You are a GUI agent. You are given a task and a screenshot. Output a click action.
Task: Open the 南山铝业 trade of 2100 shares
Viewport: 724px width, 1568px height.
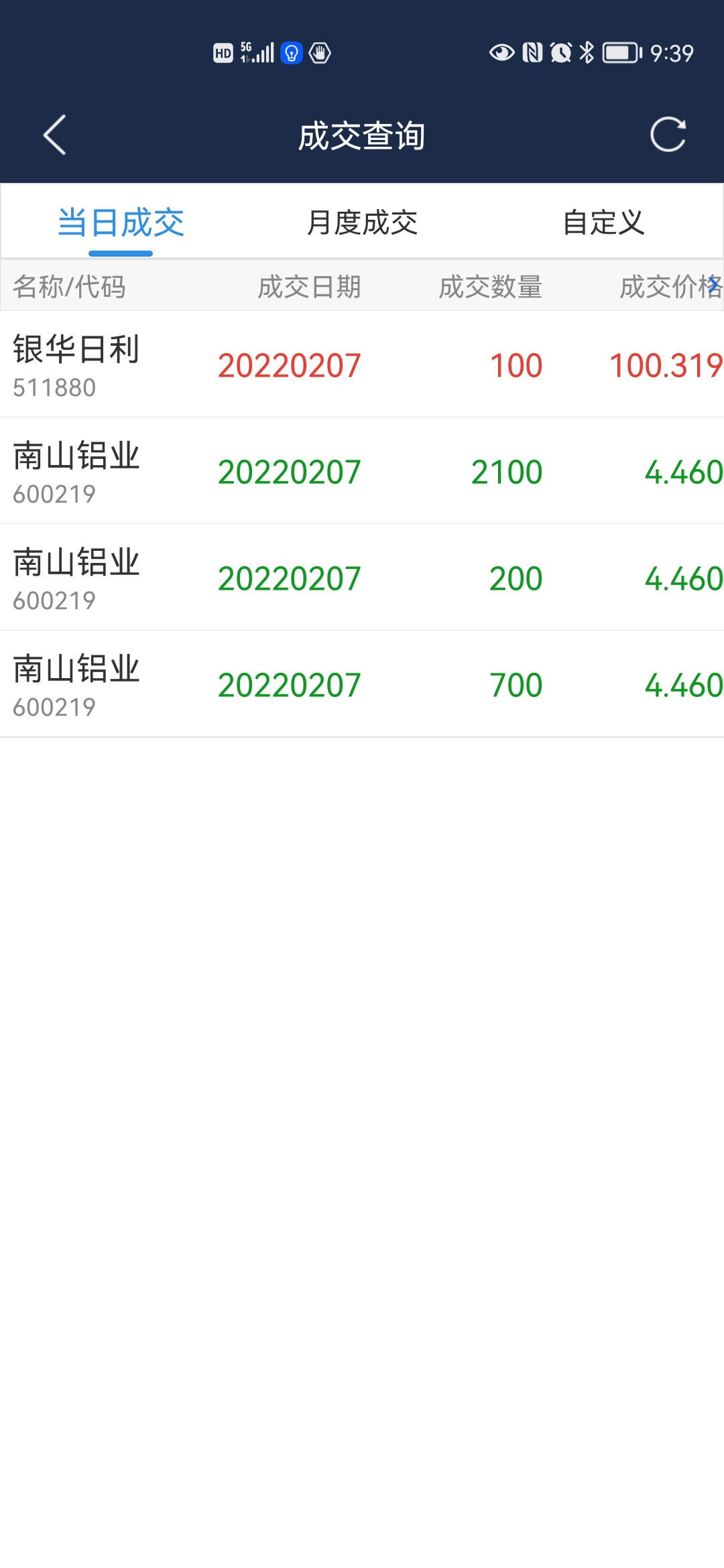pos(362,471)
